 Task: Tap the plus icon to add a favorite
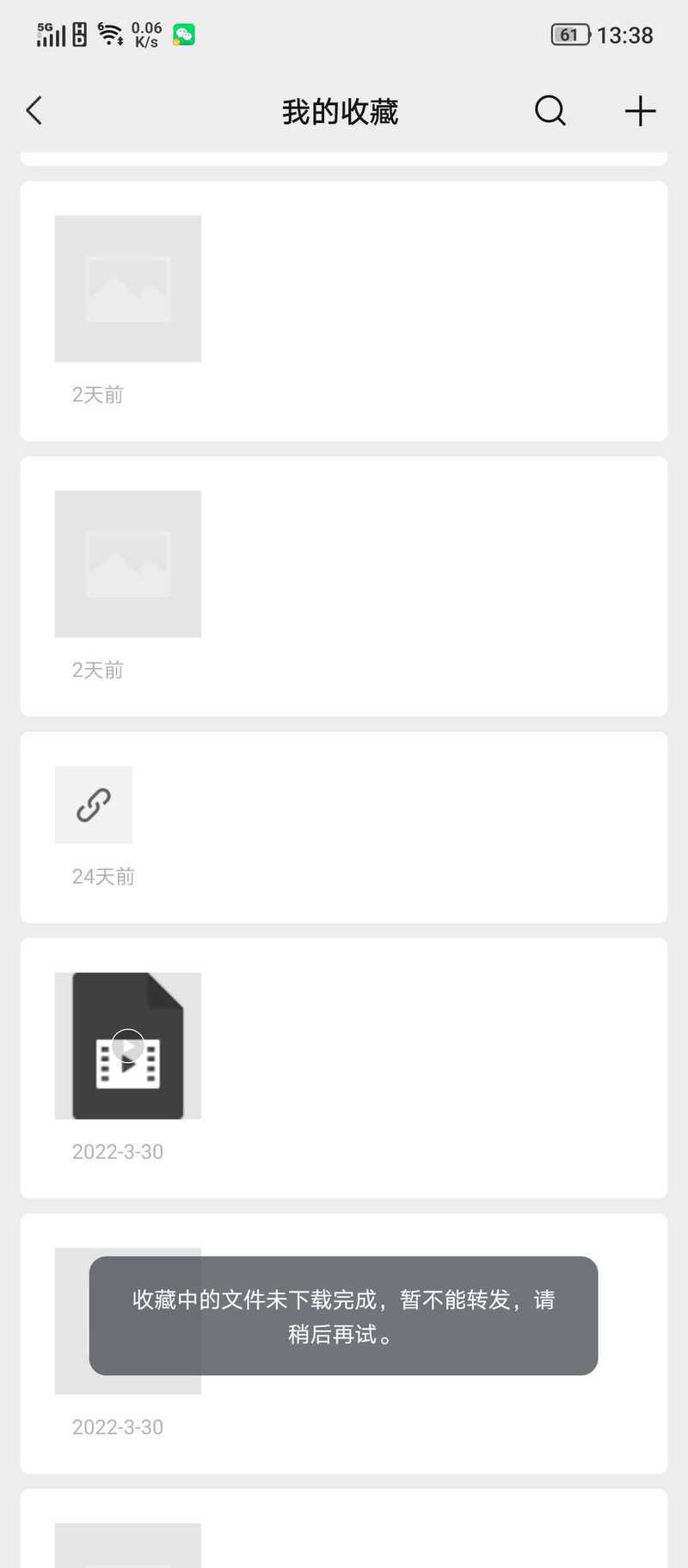[x=640, y=110]
